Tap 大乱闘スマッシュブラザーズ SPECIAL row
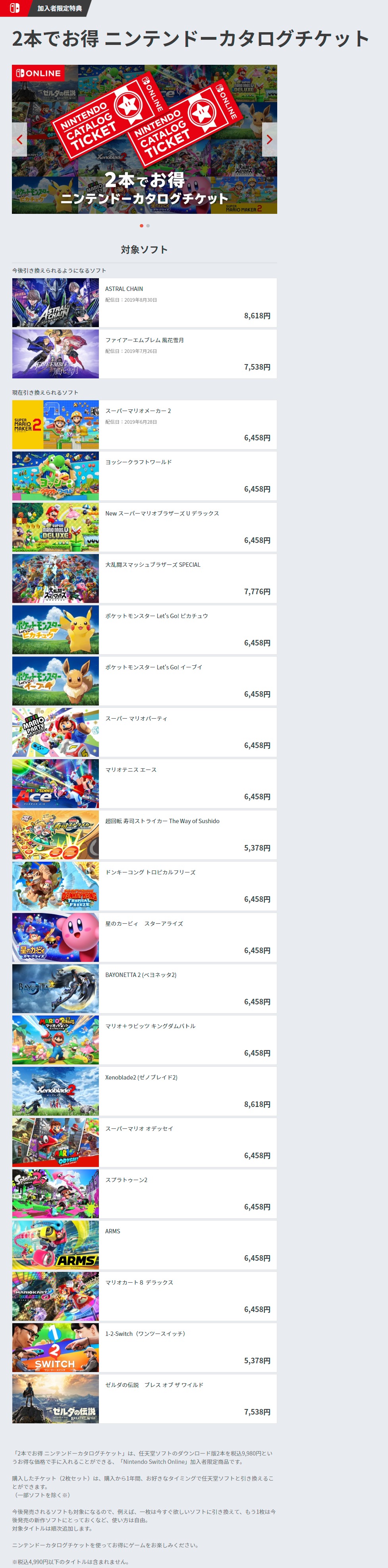The height and width of the screenshot is (1568, 388). [x=144, y=578]
